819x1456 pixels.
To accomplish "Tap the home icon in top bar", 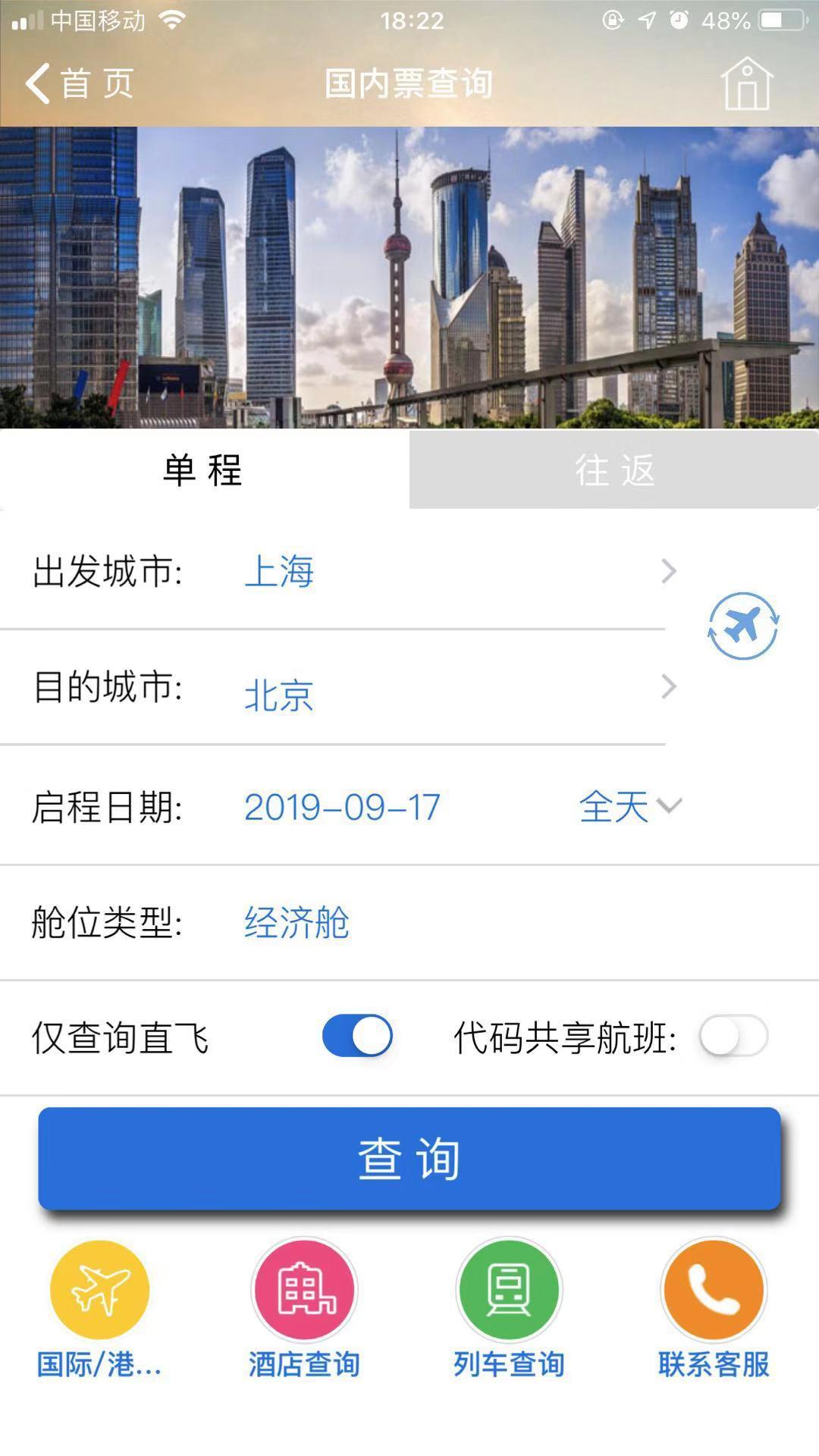I will [x=747, y=85].
